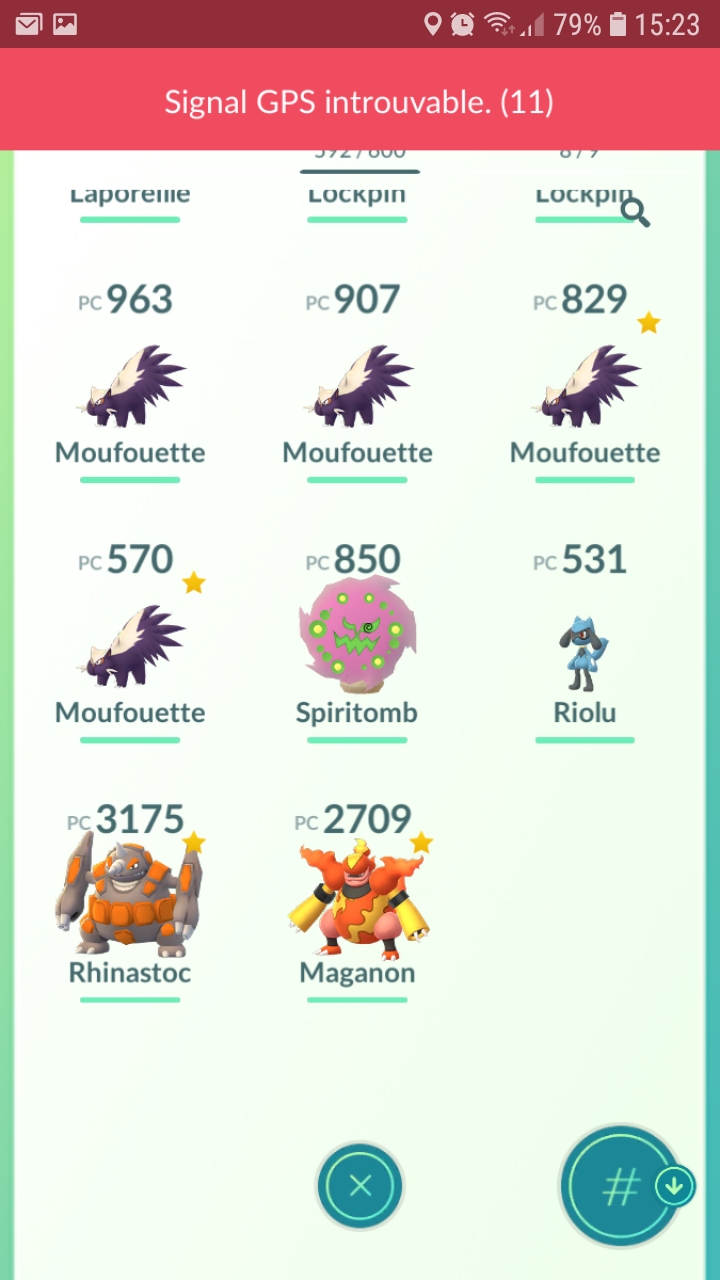View Riolu with PC 531

(585, 652)
